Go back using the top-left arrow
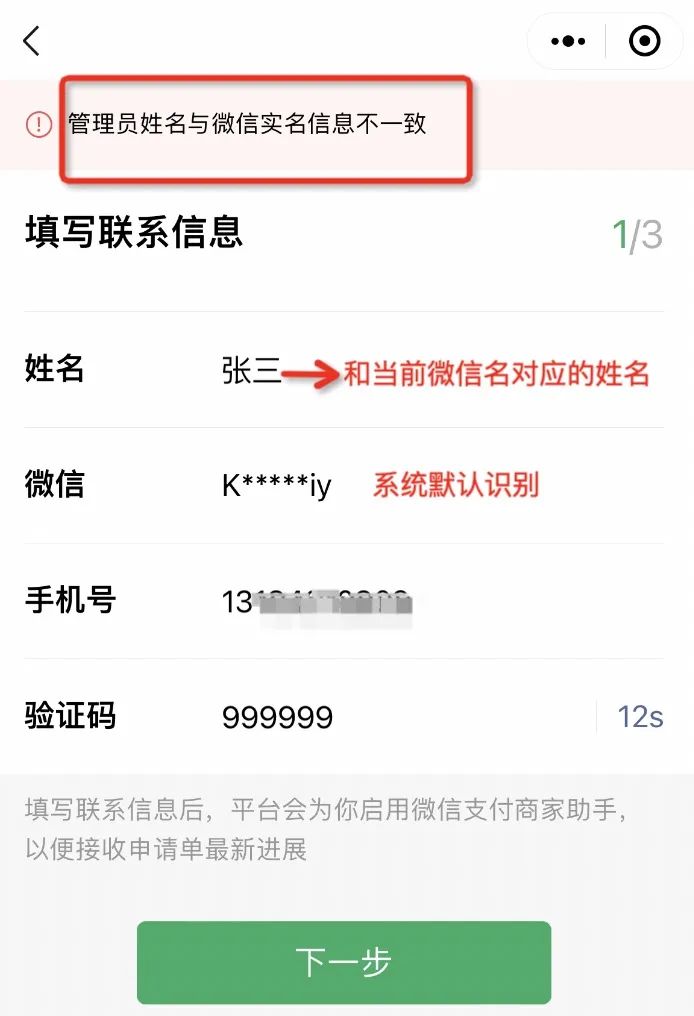This screenshot has height=1016, width=694. [x=32, y=41]
